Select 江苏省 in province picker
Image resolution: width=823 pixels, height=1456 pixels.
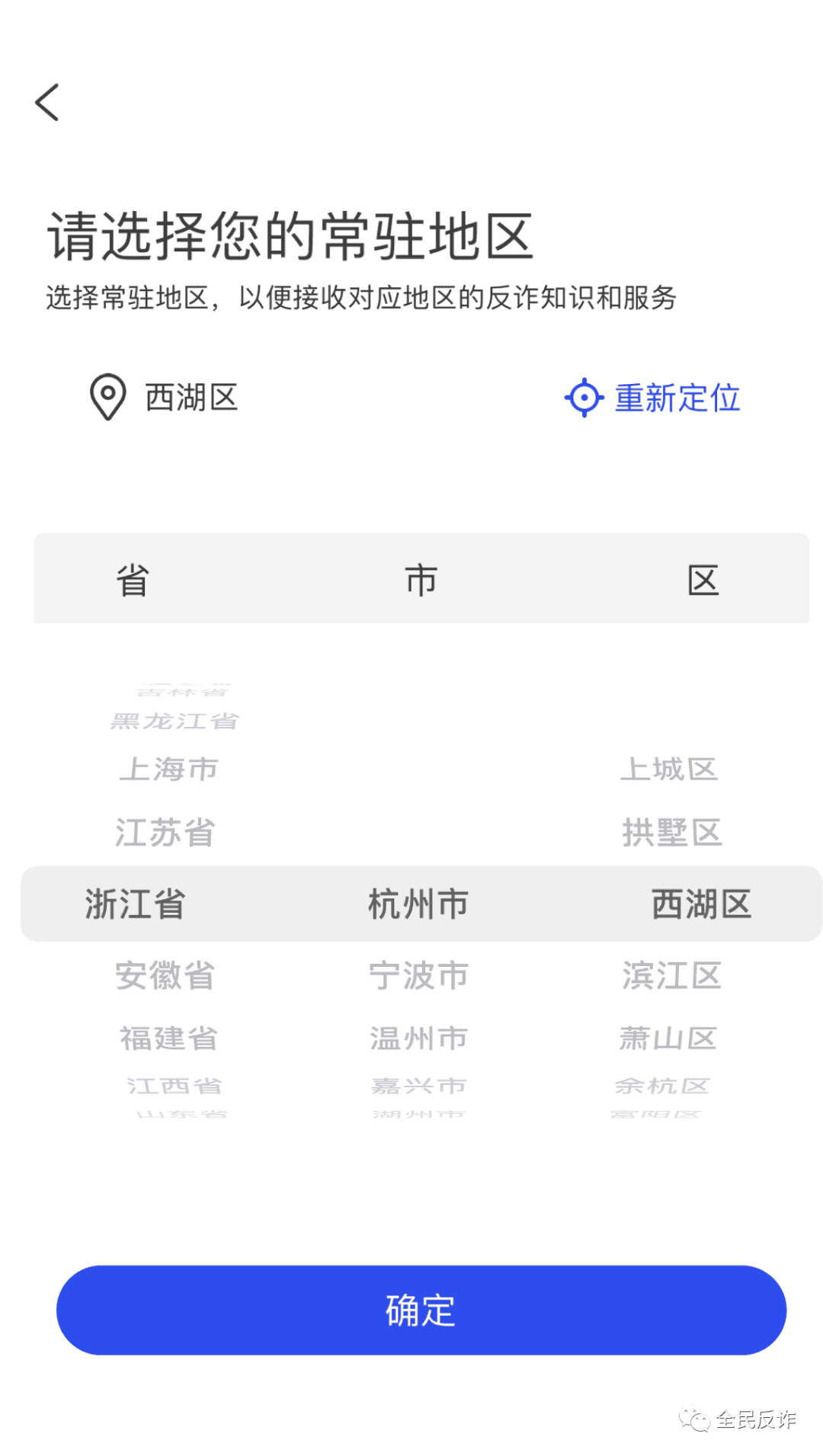tap(165, 832)
